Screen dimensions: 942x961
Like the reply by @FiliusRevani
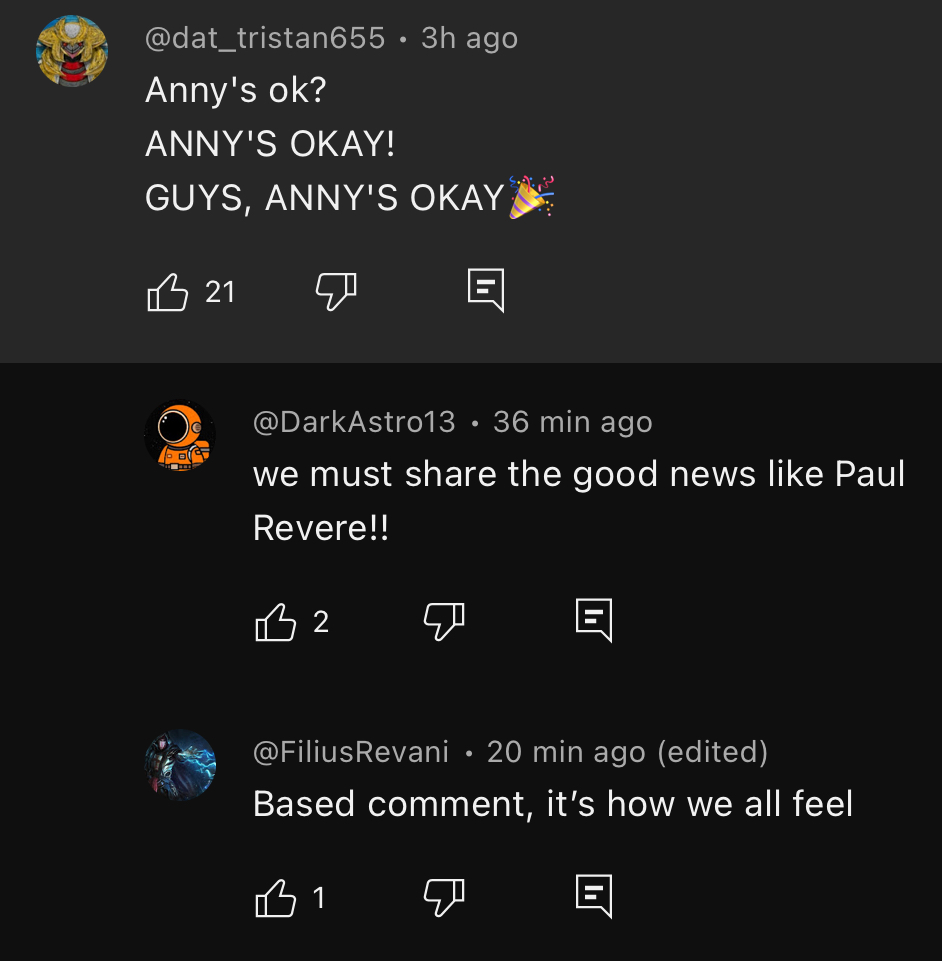tap(276, 898)
